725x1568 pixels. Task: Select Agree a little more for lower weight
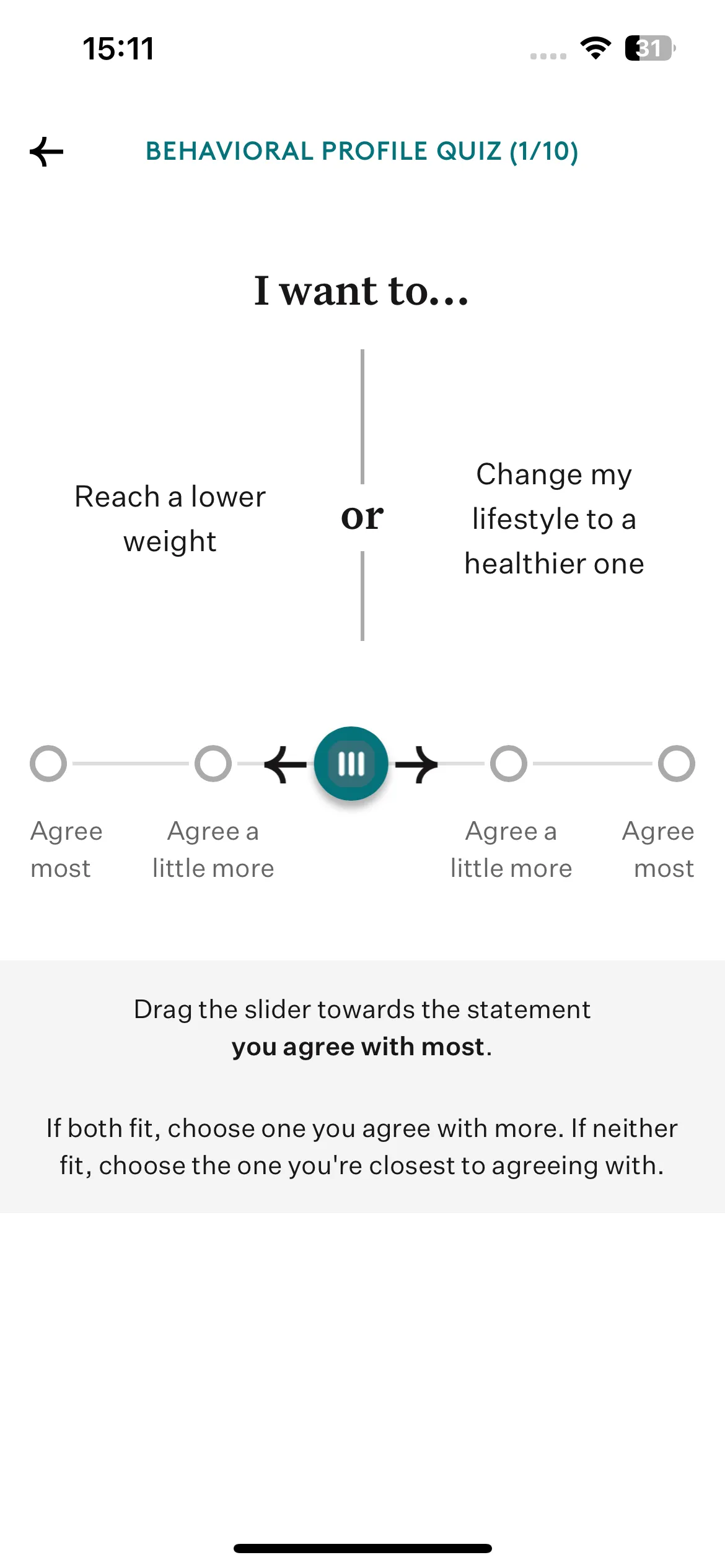tap(213, 764)
